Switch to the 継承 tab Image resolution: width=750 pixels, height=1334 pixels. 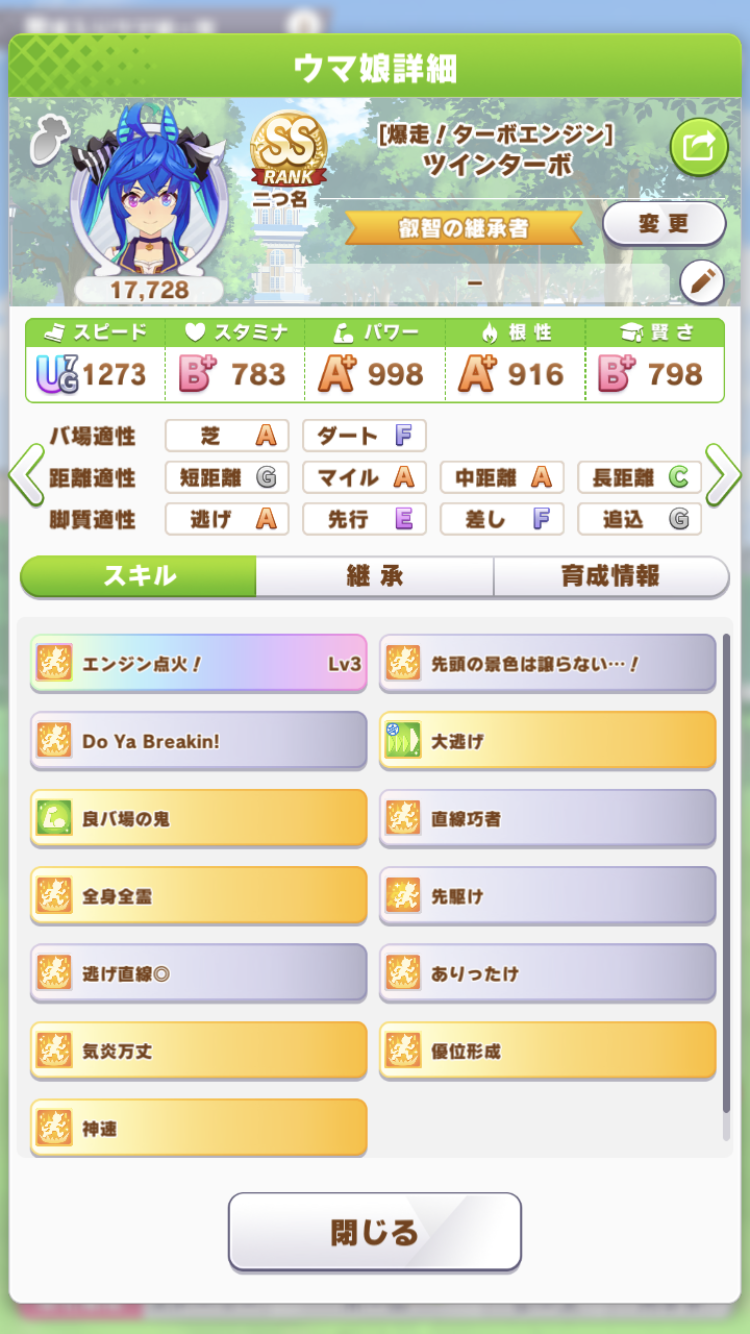[374, 576]
